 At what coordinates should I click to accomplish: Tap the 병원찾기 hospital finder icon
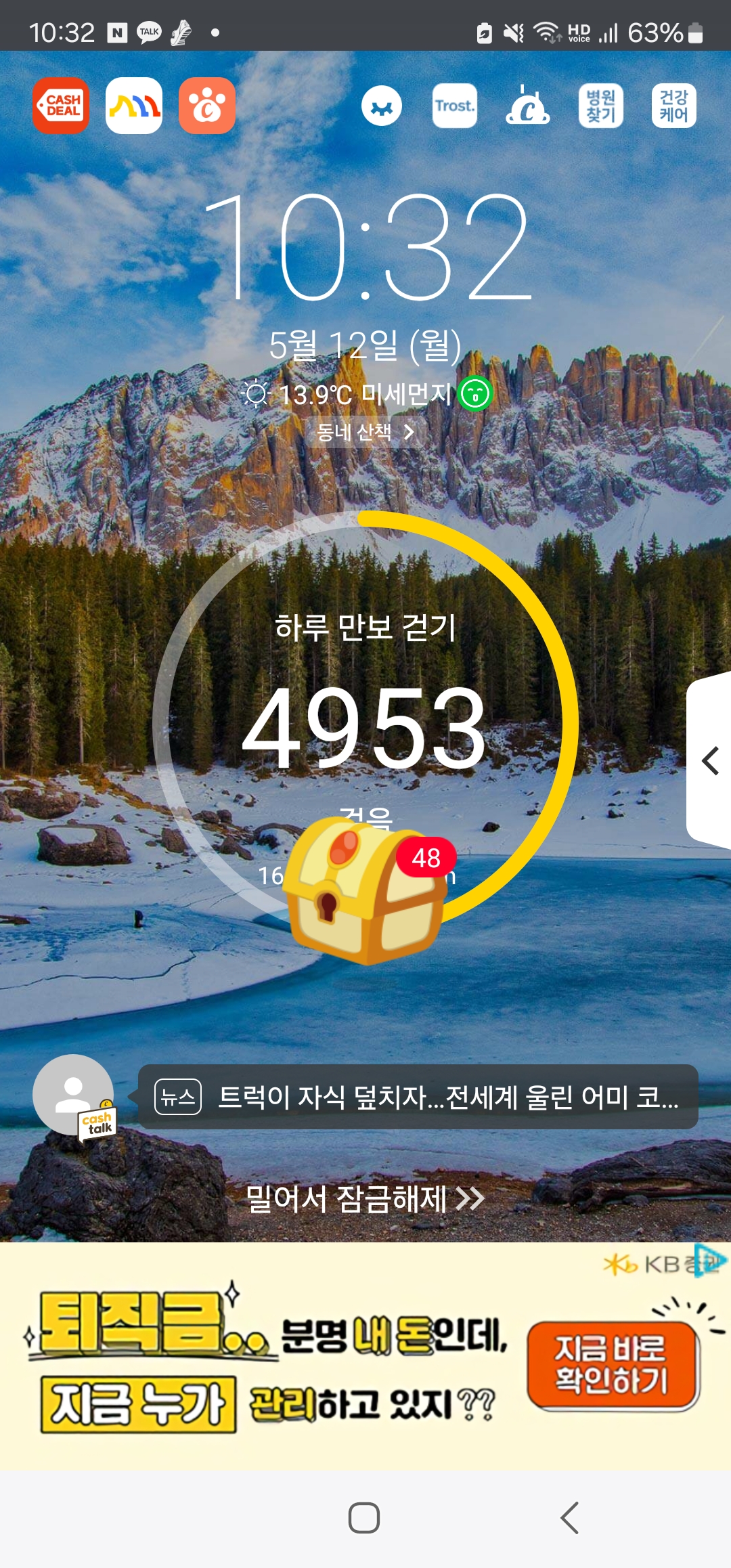(x=601, y=106)
